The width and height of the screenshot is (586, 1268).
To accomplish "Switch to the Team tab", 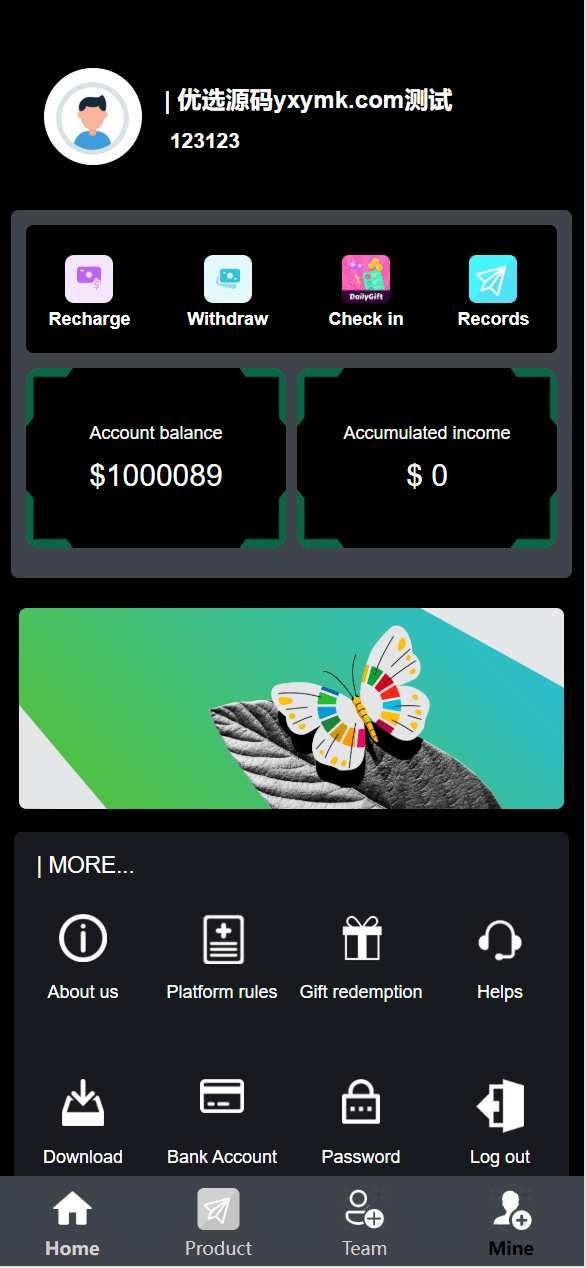I will point(365,1222).
